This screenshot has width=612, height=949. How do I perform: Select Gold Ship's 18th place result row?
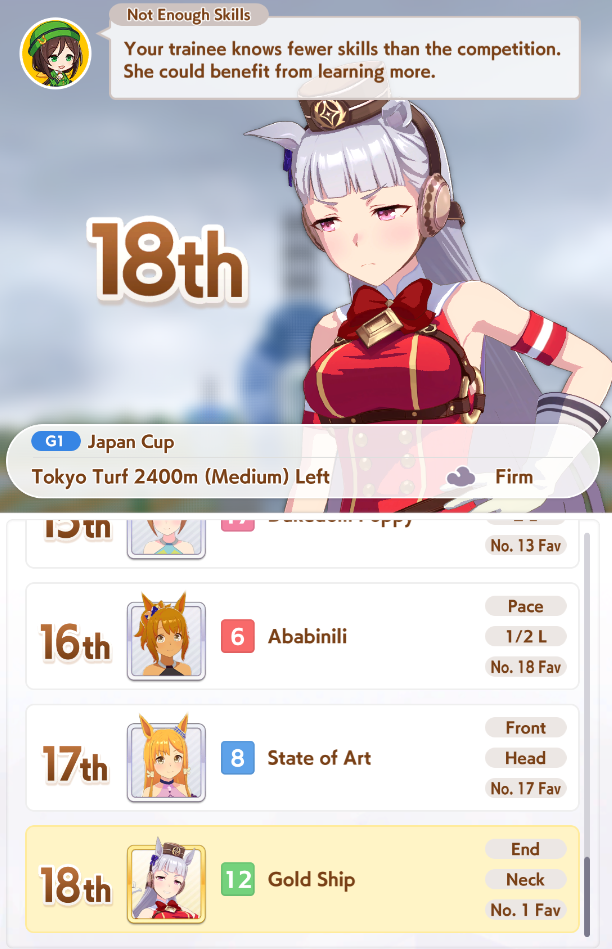[300, 880]
